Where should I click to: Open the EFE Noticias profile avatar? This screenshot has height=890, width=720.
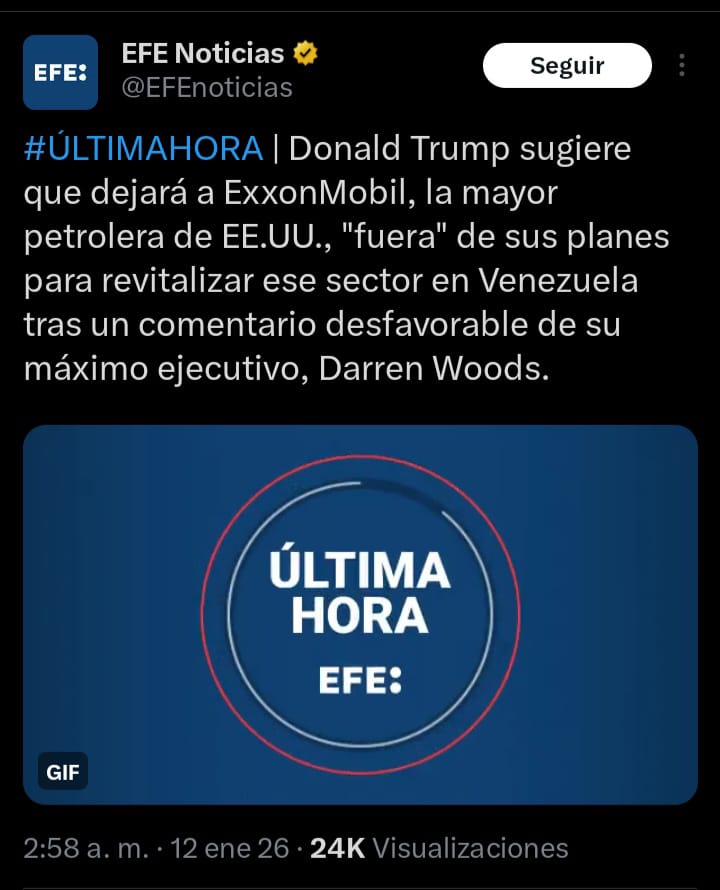pos(60,72)
